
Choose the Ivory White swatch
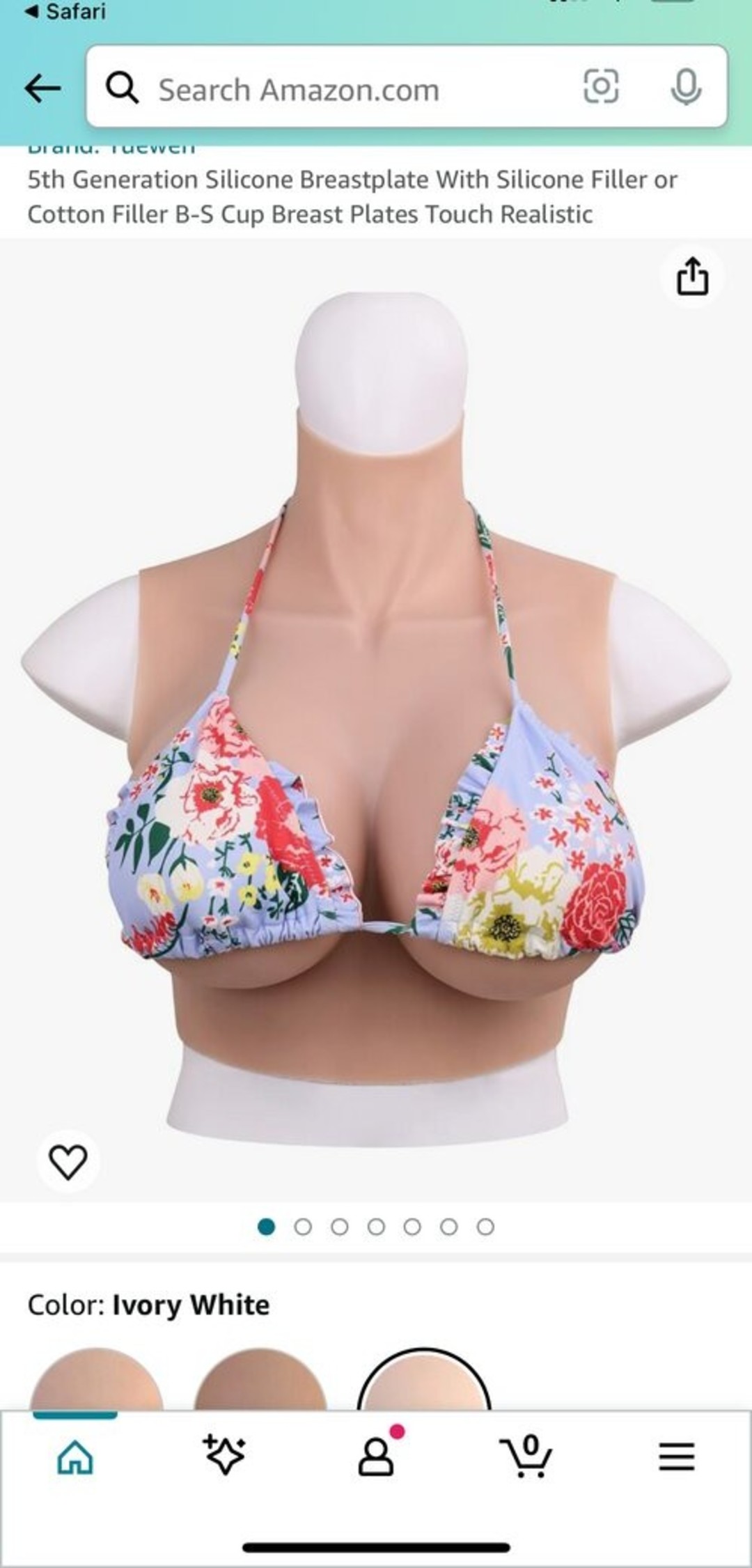[x=424, y=1382]
